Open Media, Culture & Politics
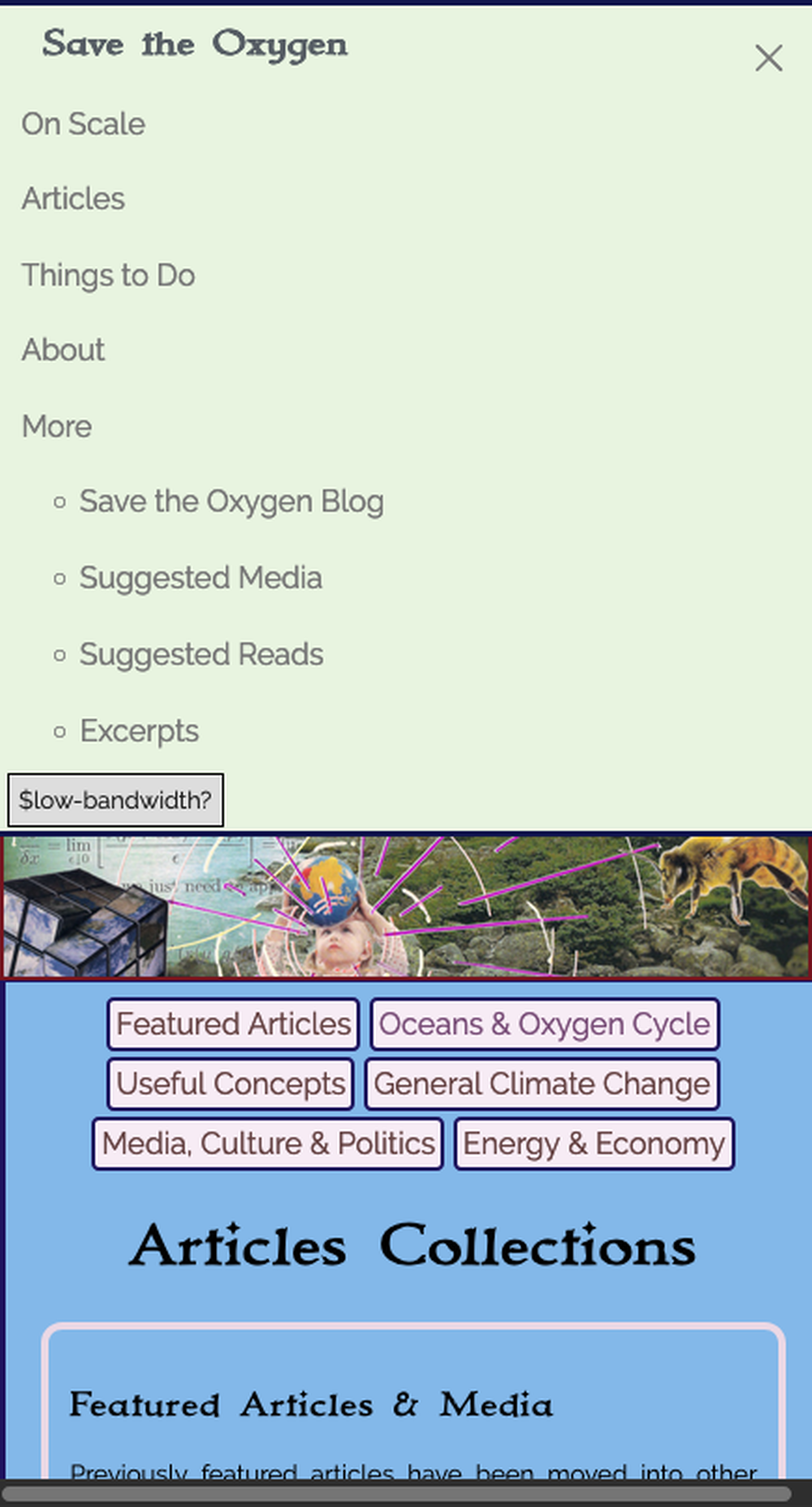Screen dimensions: 812x1507 tap(268, 1144)
